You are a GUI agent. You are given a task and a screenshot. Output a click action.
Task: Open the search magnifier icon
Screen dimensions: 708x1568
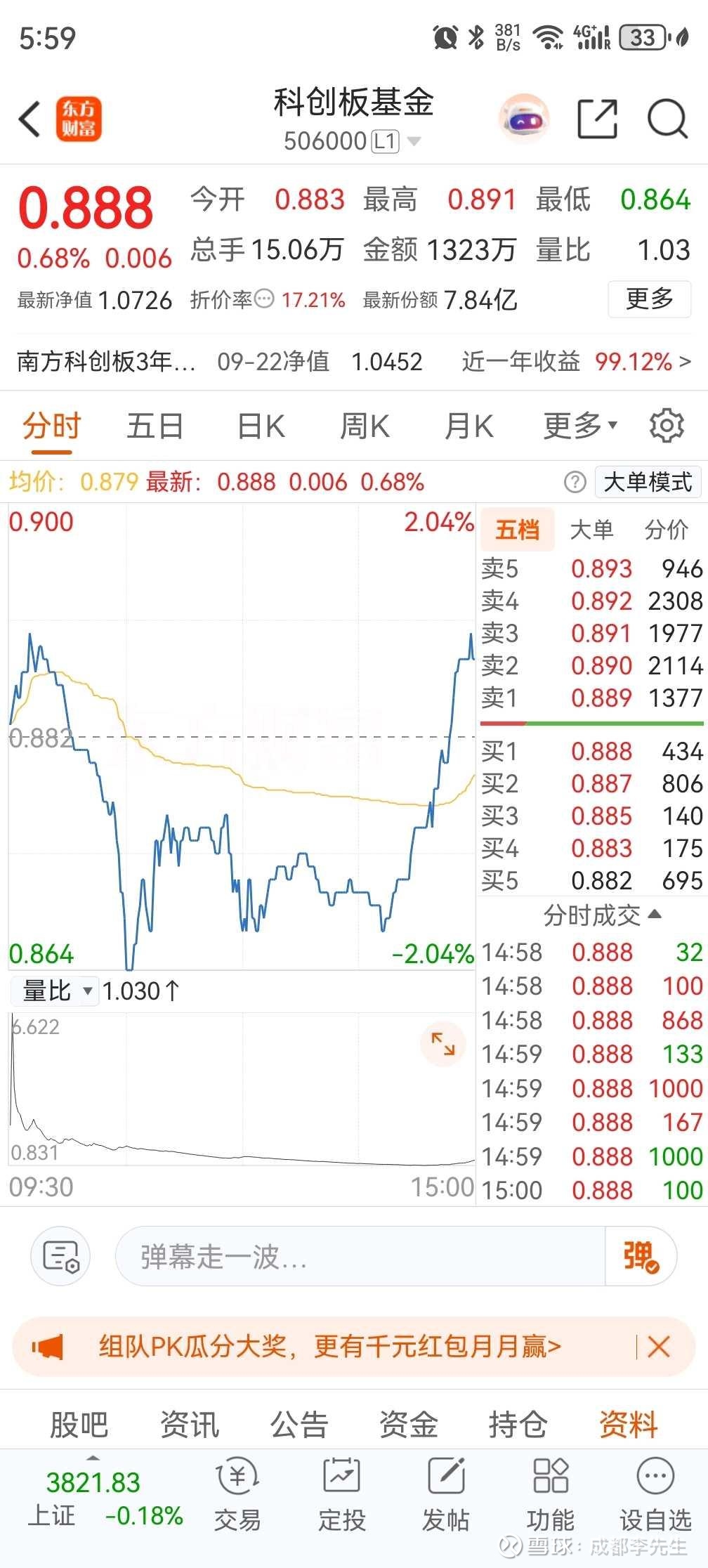[x=667, y=119]
